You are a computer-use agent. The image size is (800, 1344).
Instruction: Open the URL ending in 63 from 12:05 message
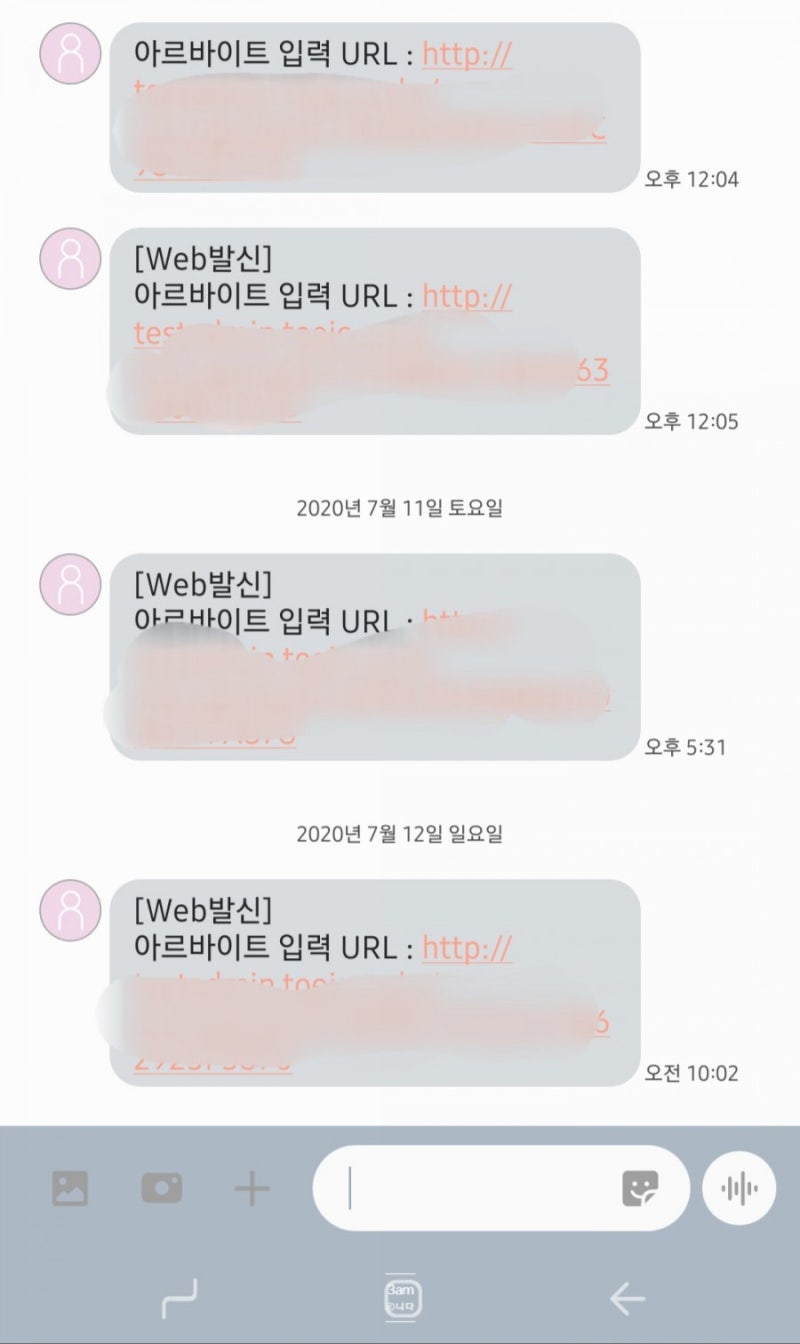593,370
